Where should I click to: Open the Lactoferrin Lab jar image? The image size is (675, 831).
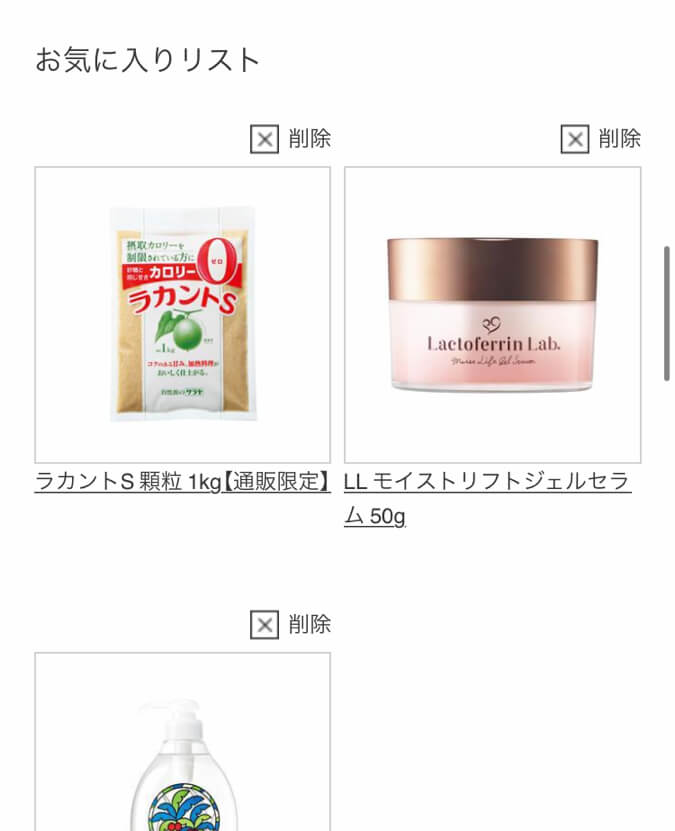pyautogui.click(x=492, y=315)
